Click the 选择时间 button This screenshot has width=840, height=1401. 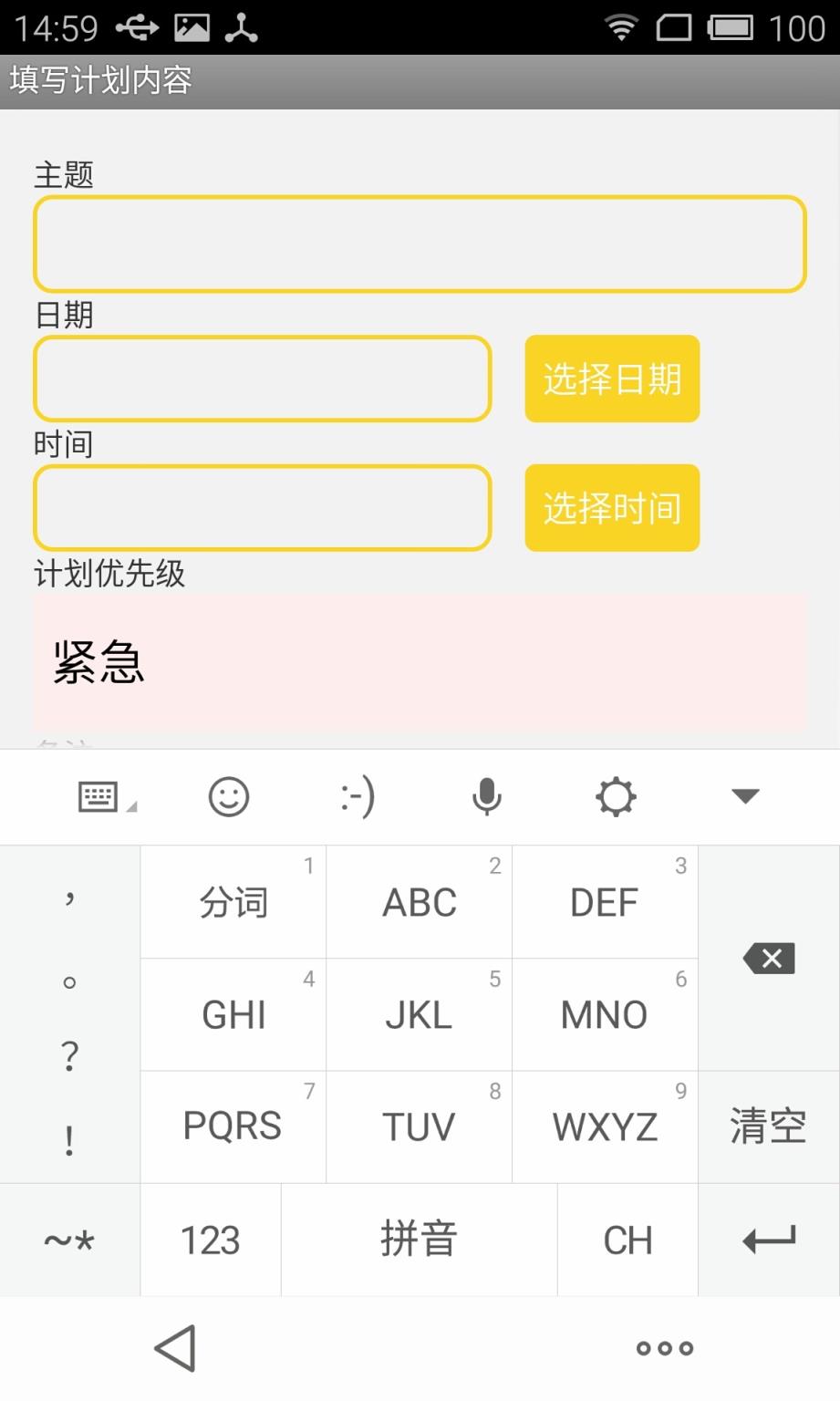point(611,508)
